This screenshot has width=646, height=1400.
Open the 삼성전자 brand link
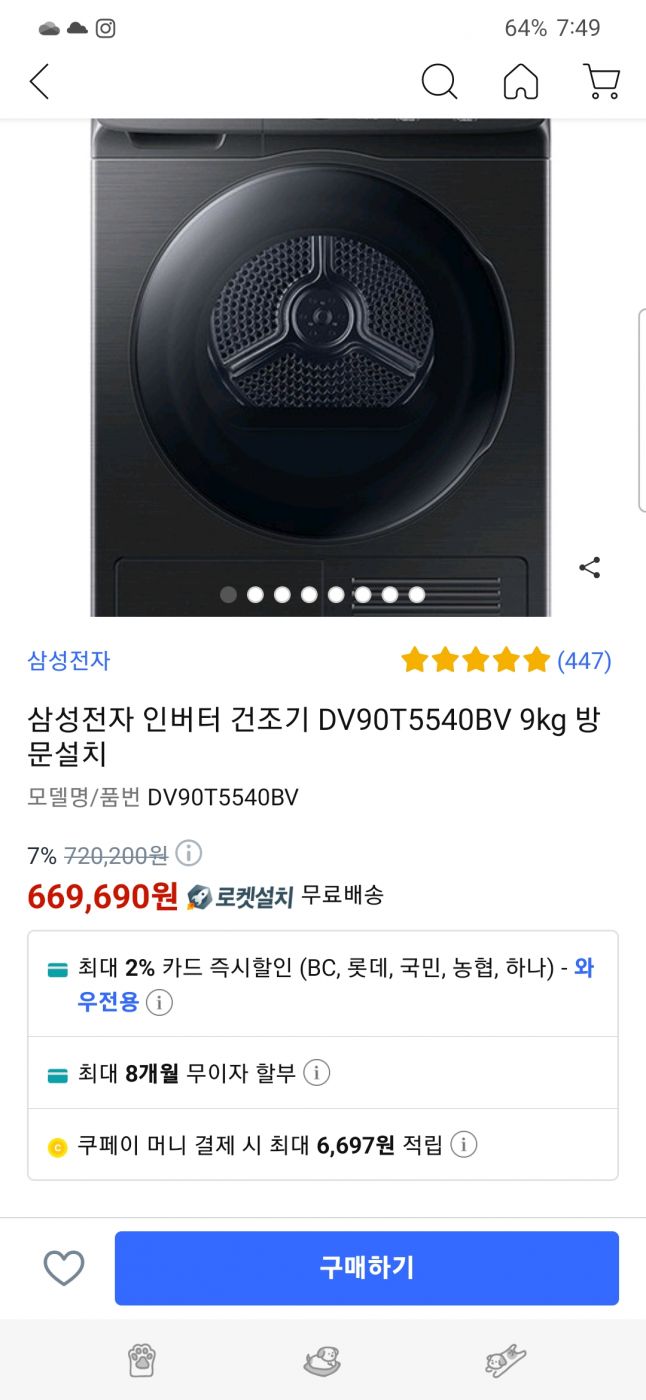tap(69, 660)
